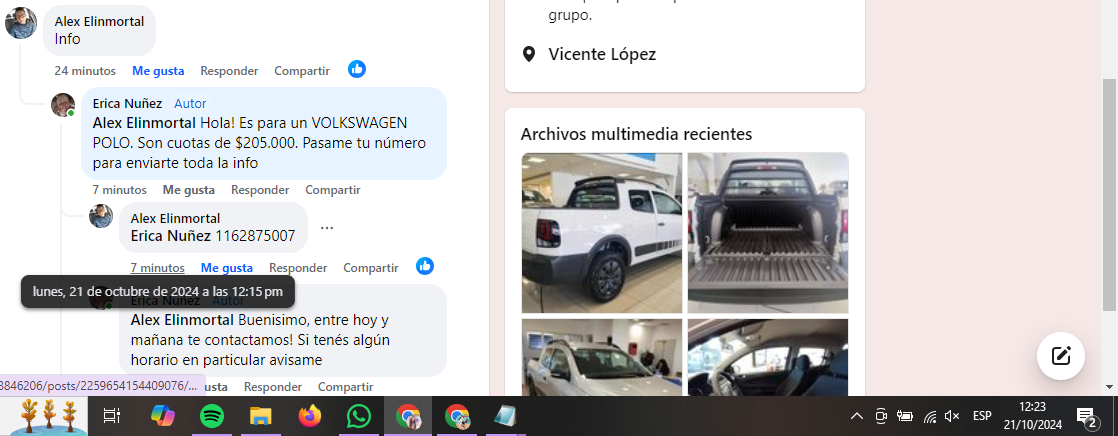Viewport: 1118px width, 436px height.
Task: Open Alex Elinmortal's profile from 'Info' comment
Action: coord(99,21)
